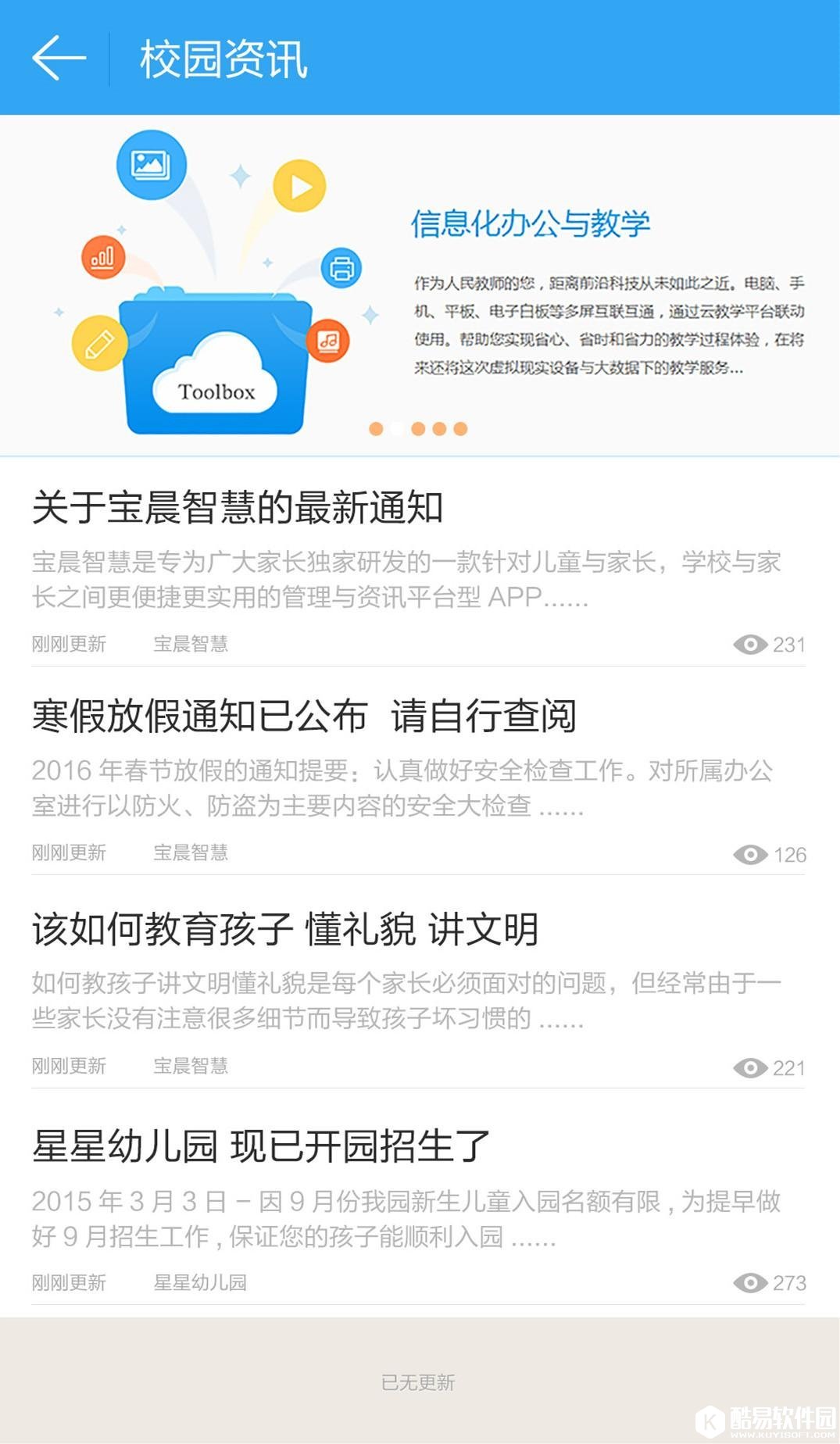Select the second carousel pagination dot
This screenshot has height=1444, width=840.
click(x=398, y=428)
